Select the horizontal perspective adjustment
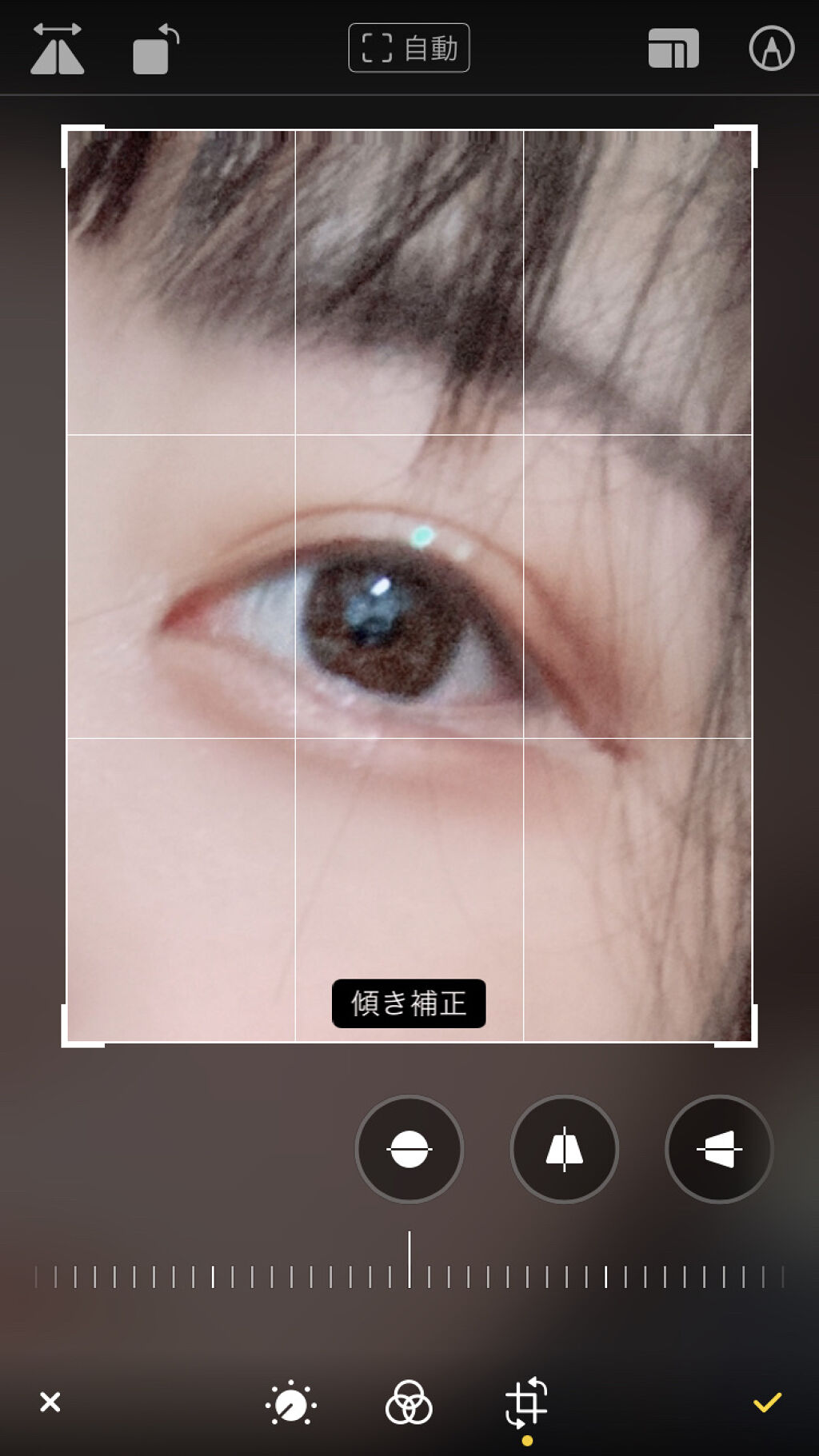 point(718,1148)
